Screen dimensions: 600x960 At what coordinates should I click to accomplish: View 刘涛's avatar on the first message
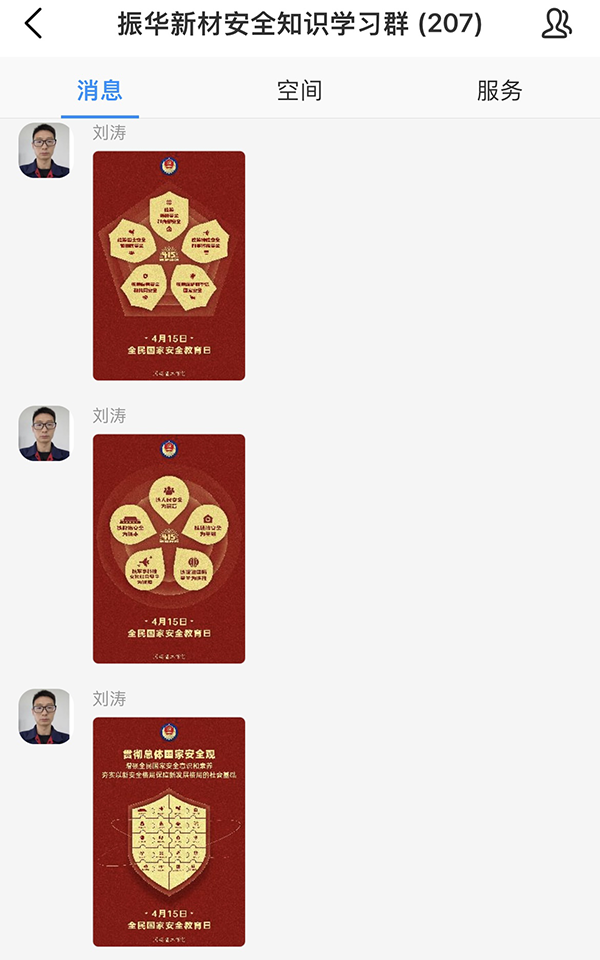click(x=45, y=150)
